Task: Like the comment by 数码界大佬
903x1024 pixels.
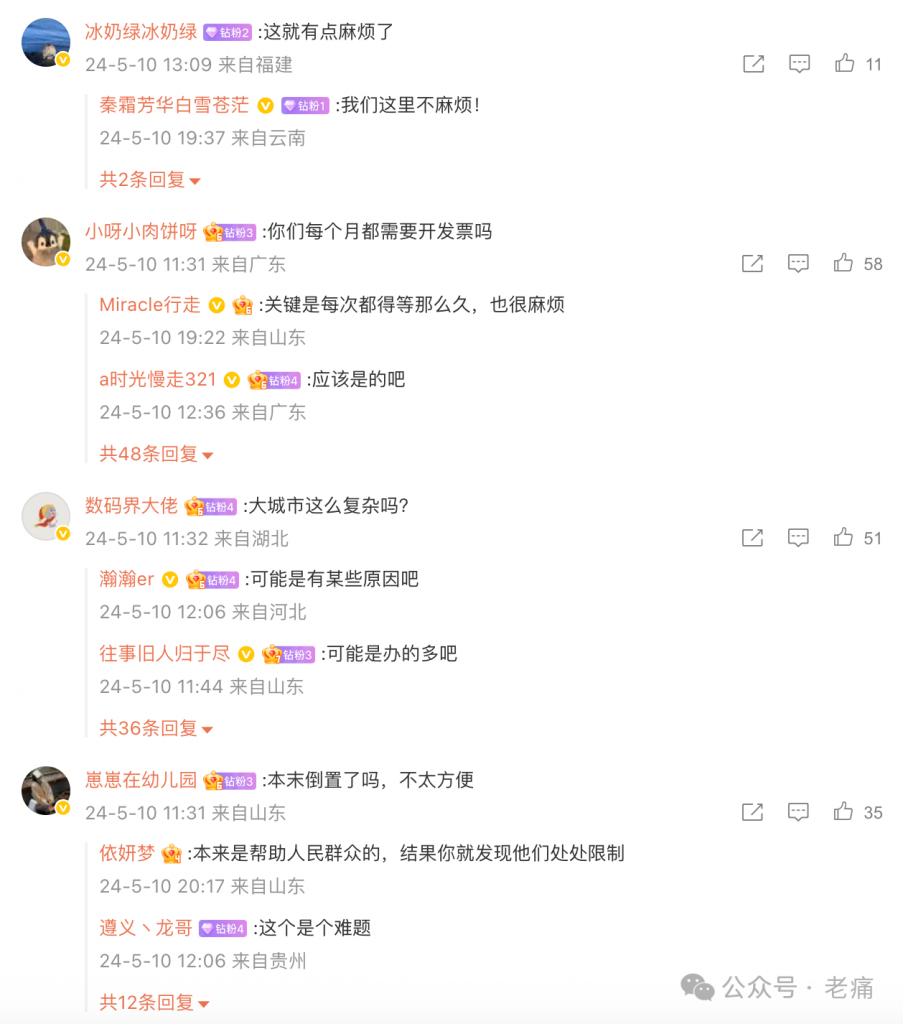Action: pos(844,538)
